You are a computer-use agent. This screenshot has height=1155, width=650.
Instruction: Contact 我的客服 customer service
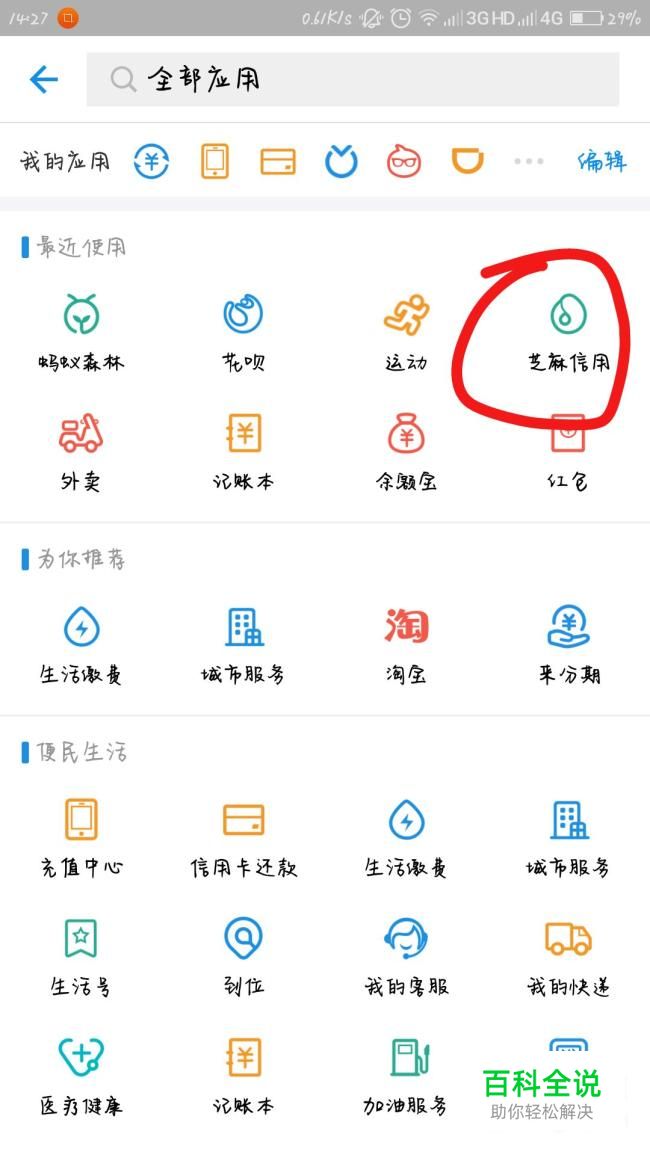(x=406, y=957)
